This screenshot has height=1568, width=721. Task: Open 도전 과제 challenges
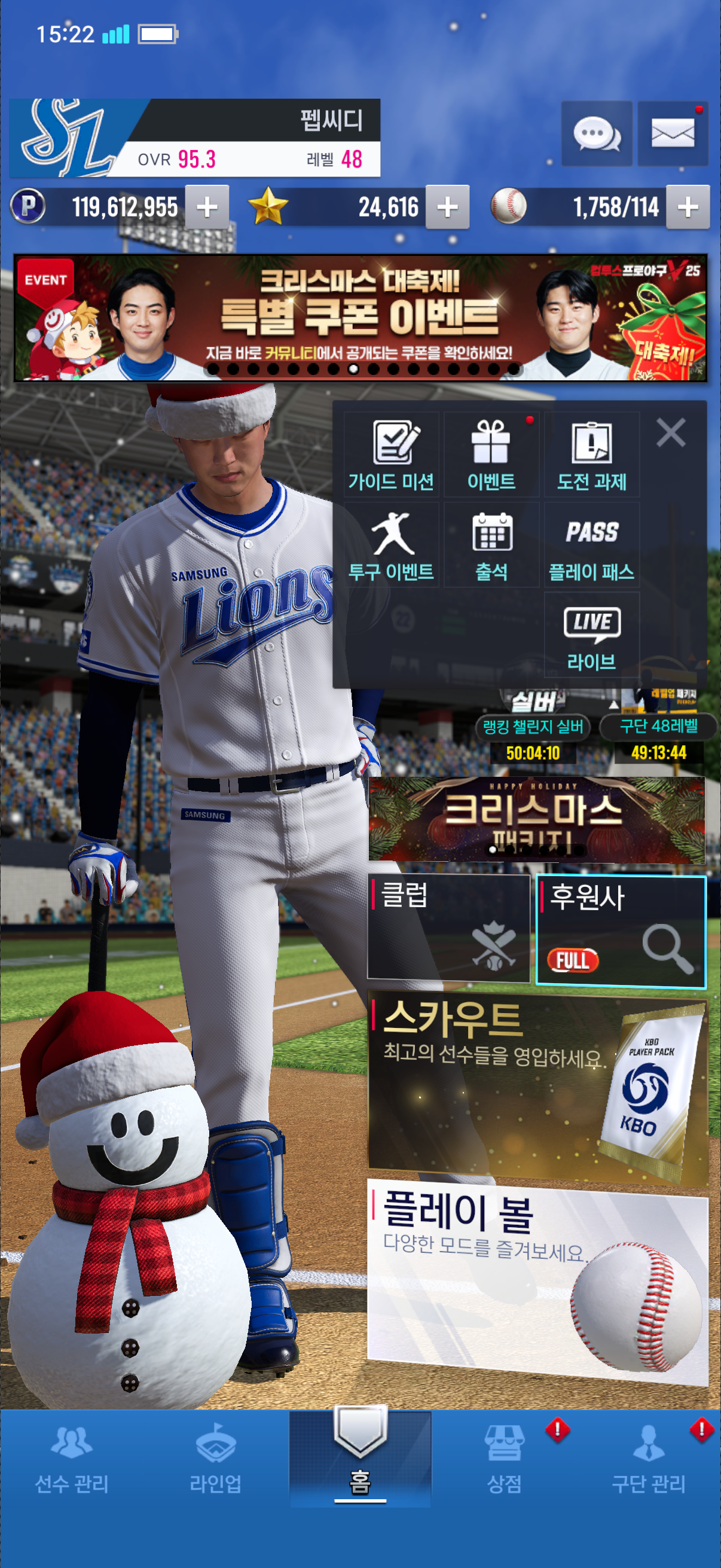(x=591, y=454)
